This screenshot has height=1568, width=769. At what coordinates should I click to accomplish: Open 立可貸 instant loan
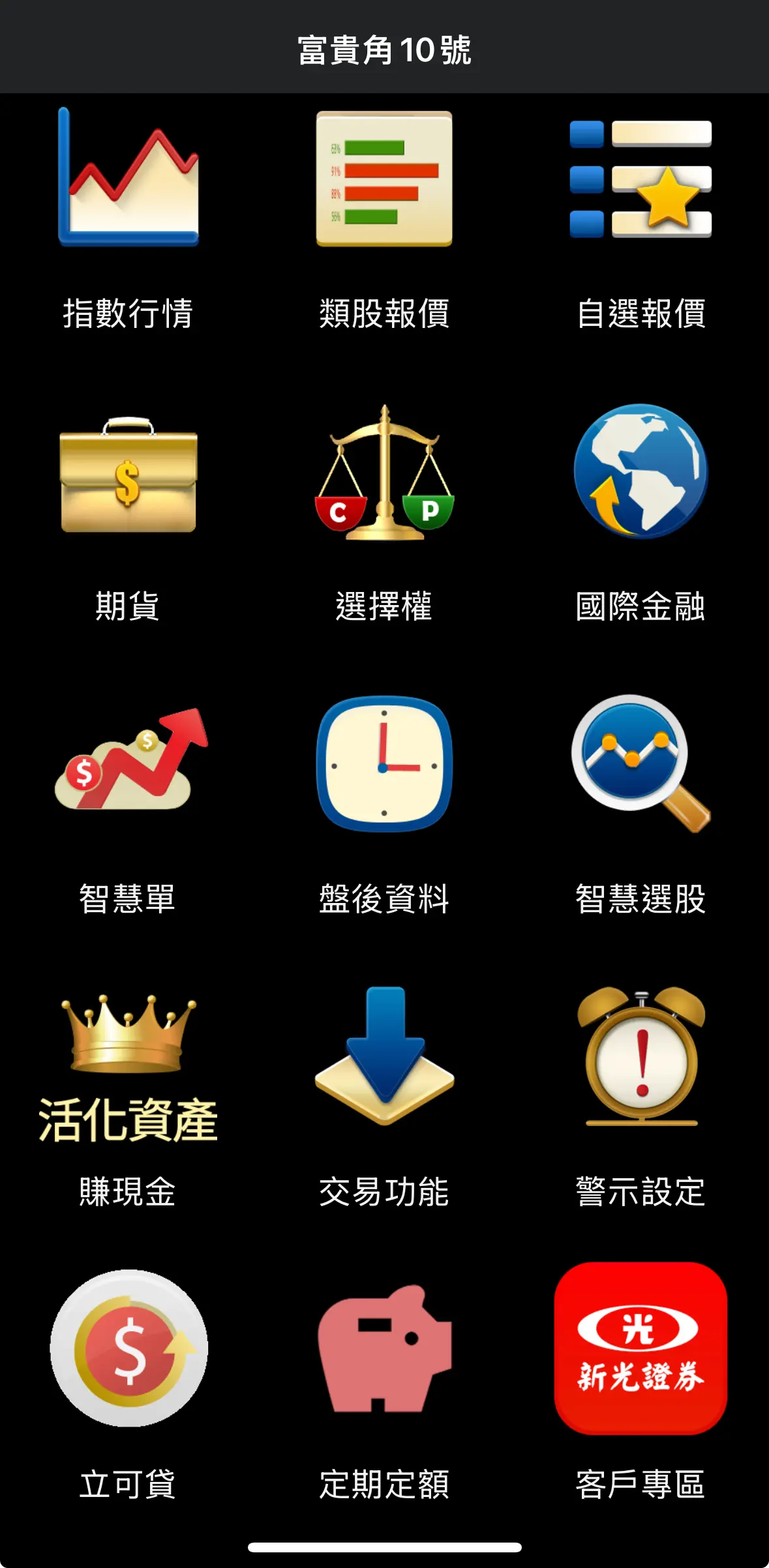point(128,1385)
